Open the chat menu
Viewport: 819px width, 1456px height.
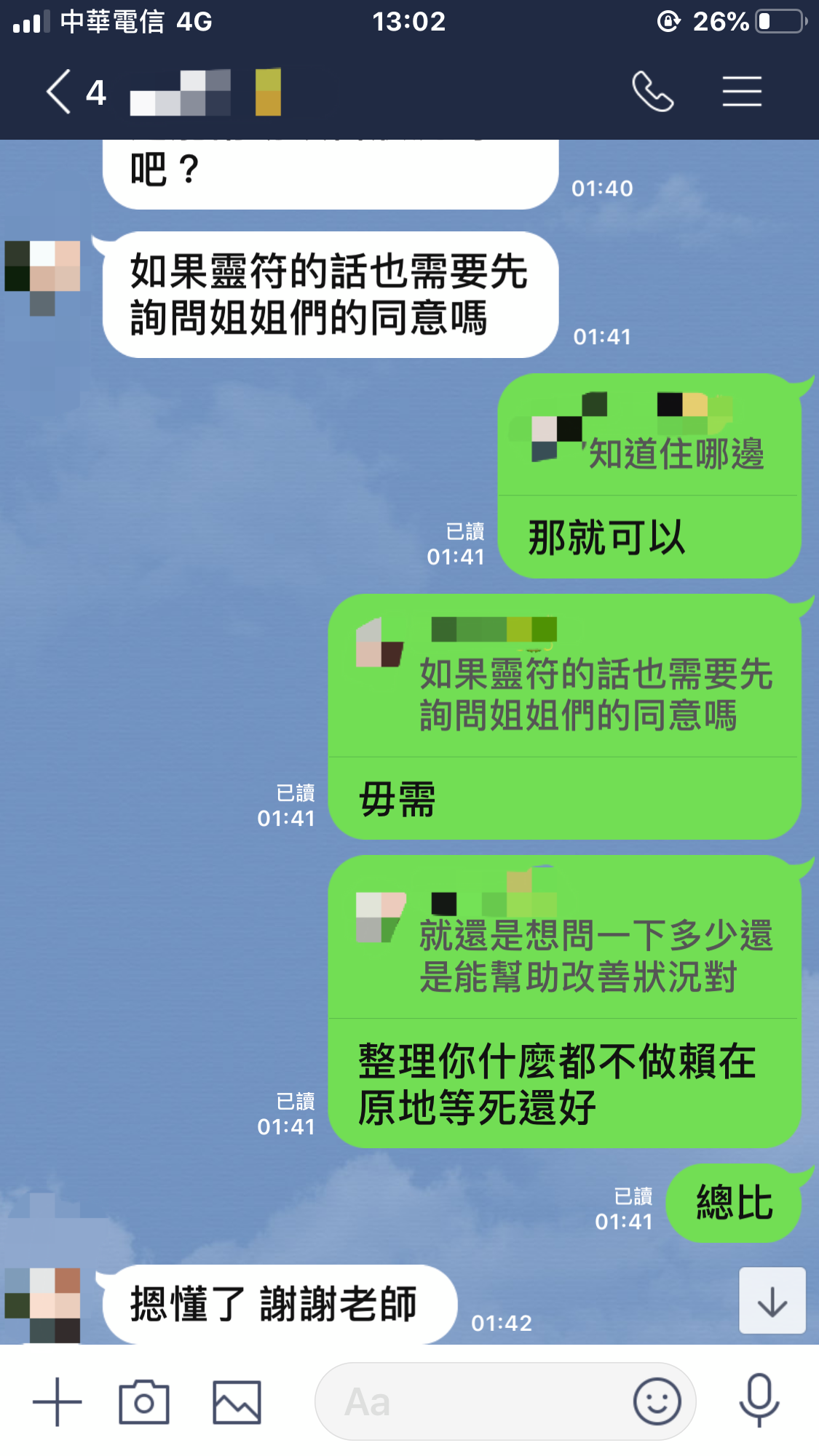coord(742,92)
